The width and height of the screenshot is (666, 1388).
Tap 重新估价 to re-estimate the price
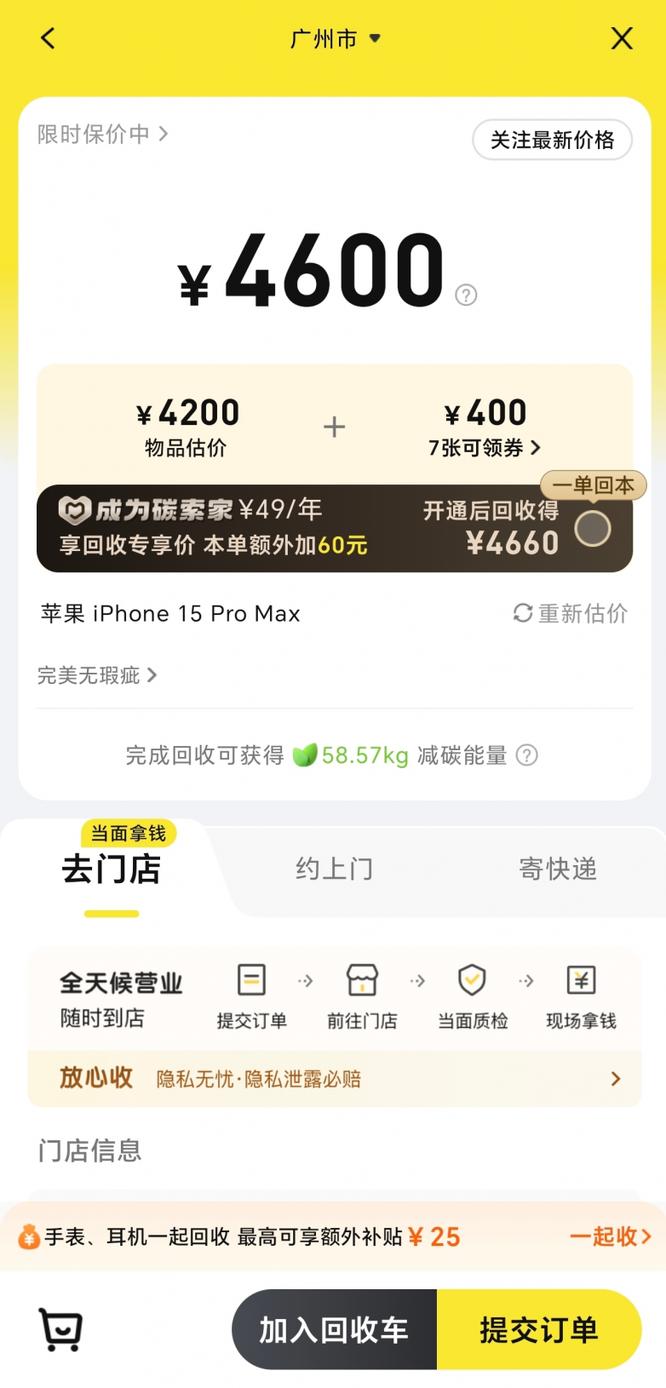[x=570, y=613]
